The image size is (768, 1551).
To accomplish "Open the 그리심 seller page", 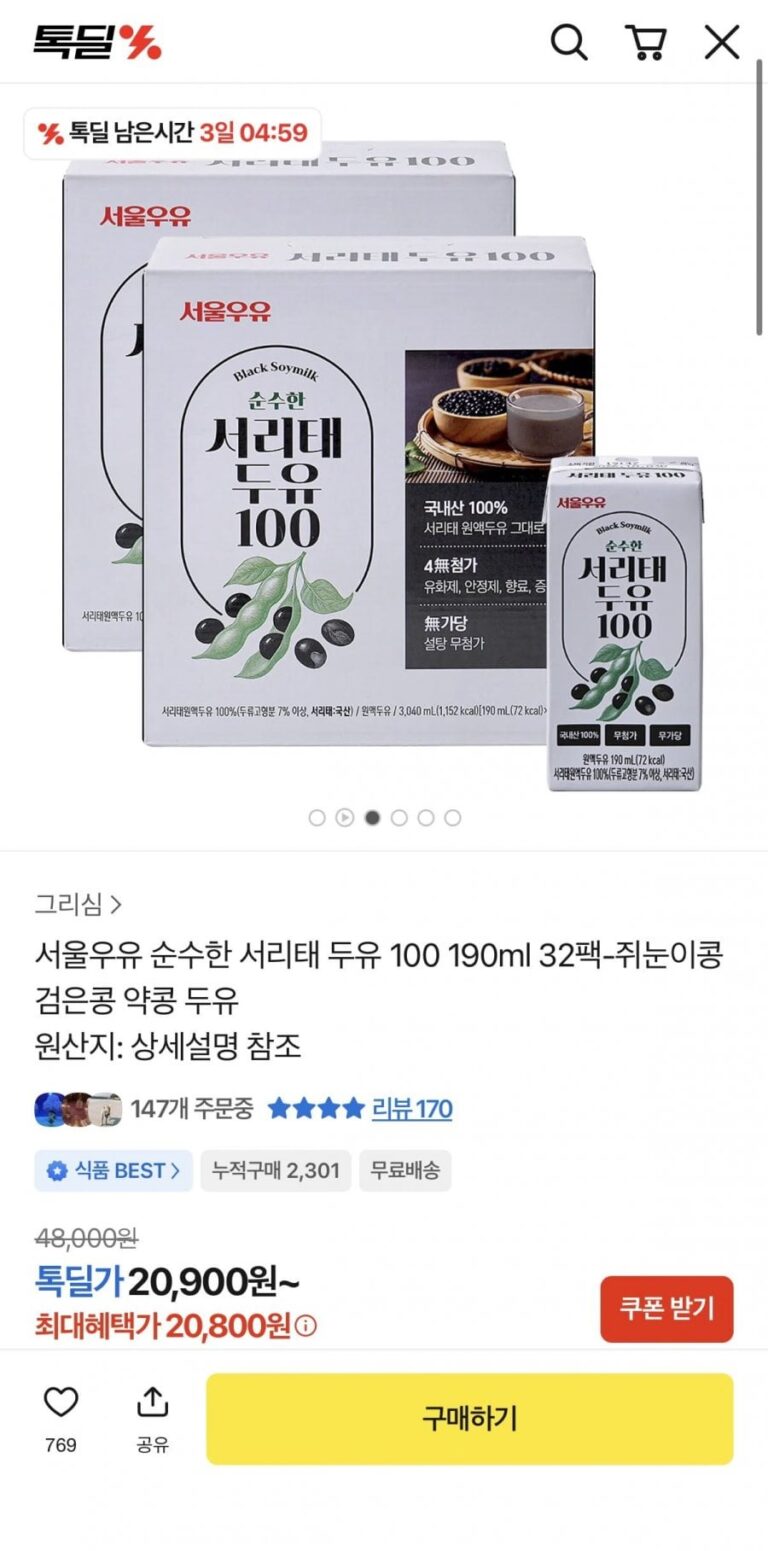I will click(x=78, y=904).
